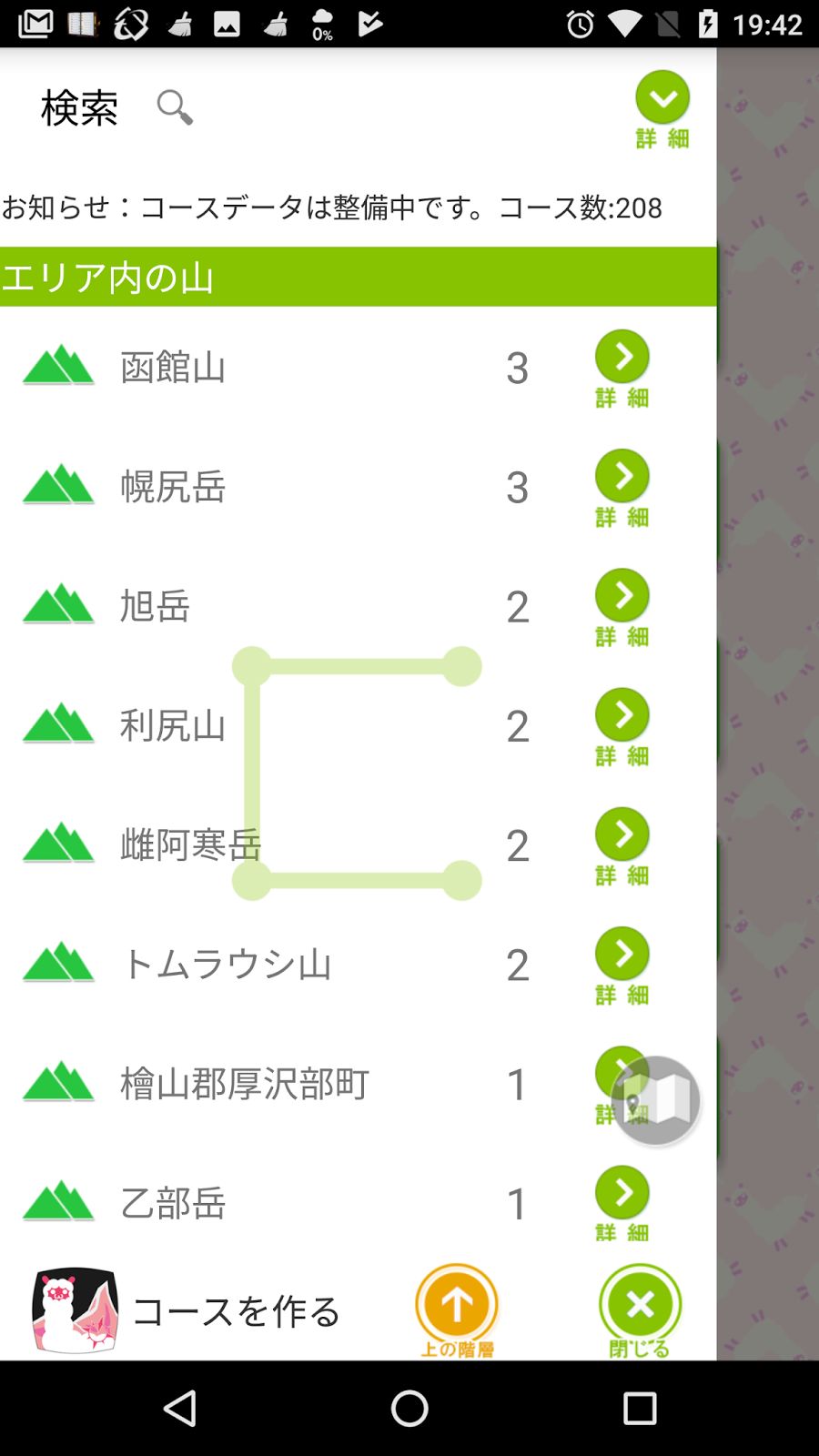Expand the 詳細 dropdown beside search

[662, 108]
